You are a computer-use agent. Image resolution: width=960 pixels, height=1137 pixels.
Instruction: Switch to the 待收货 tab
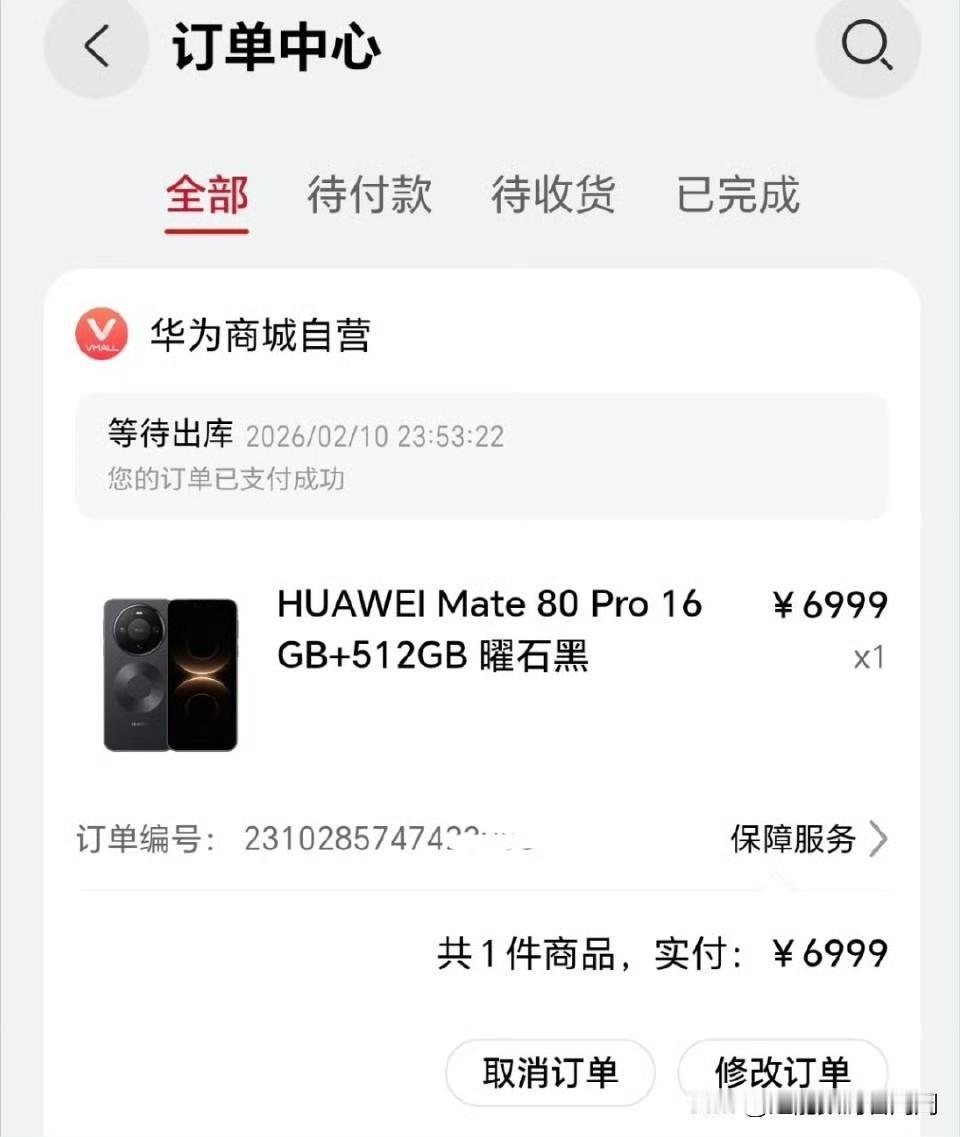click(553, 196)
